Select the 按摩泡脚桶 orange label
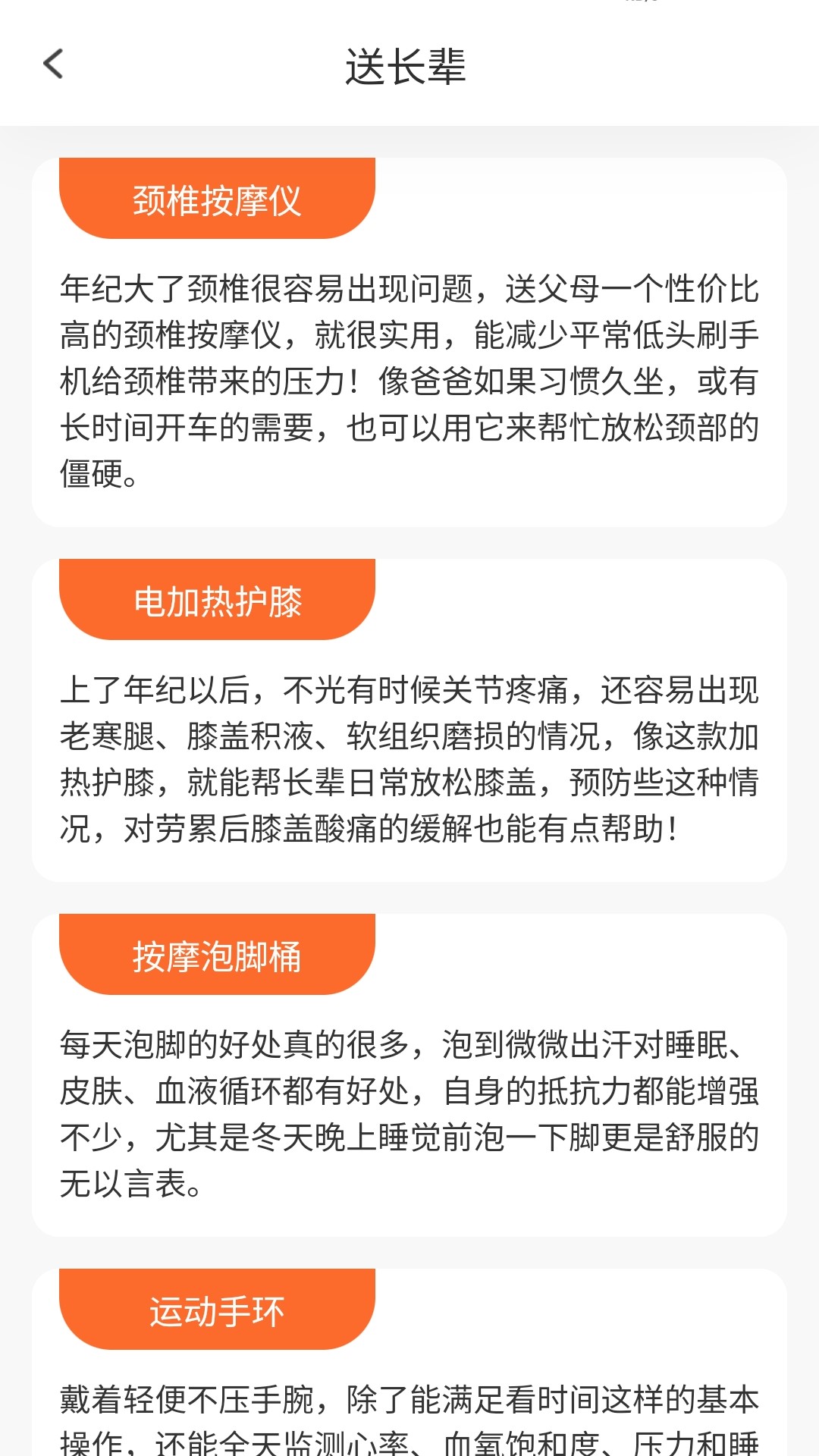The image size is (819, 1456). 217,958
